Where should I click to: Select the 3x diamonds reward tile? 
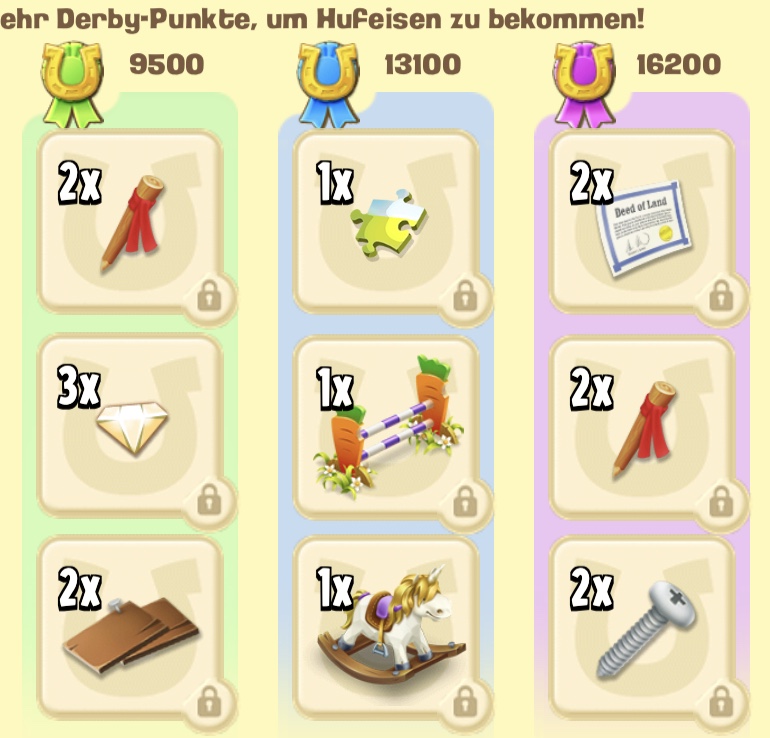tap(129, 427)
